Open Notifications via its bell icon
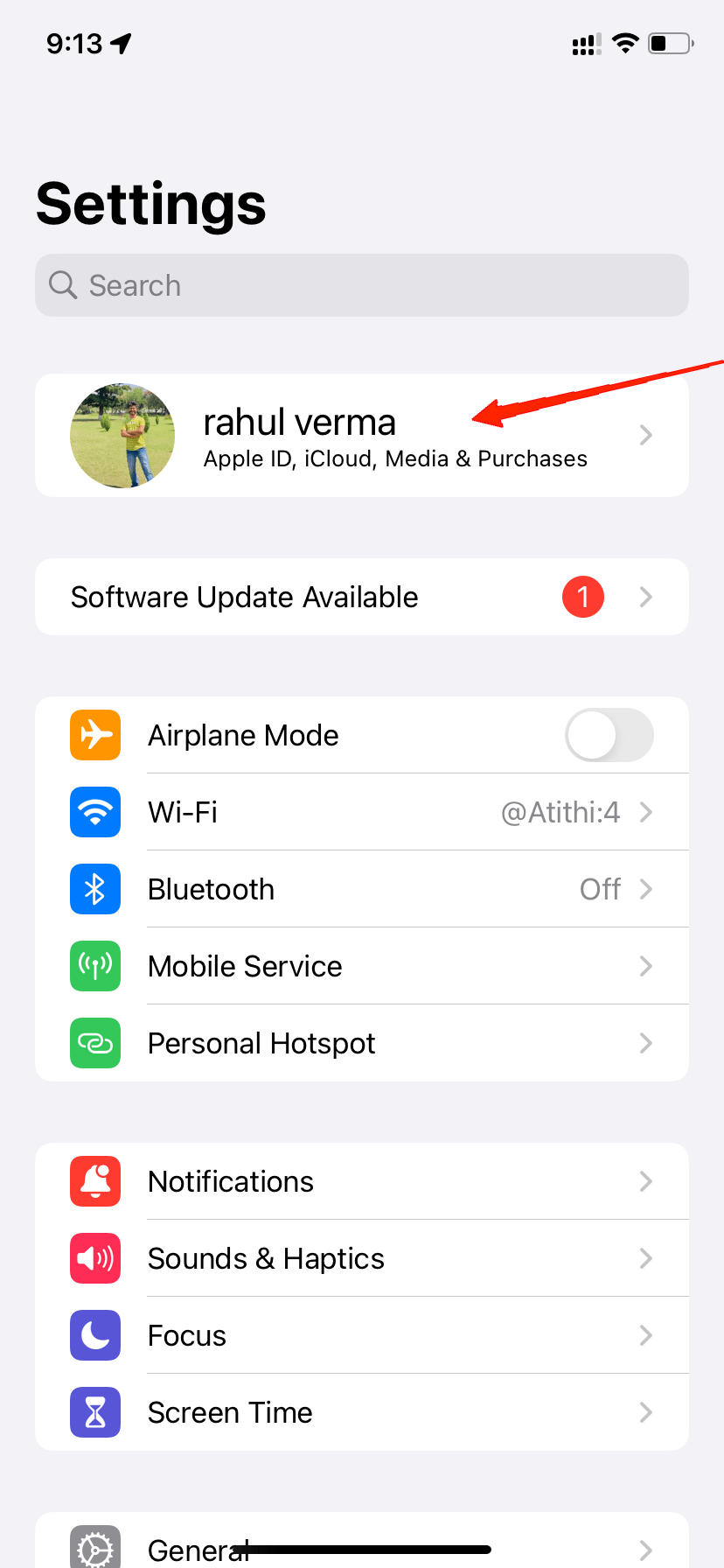 pos(94,1181)
